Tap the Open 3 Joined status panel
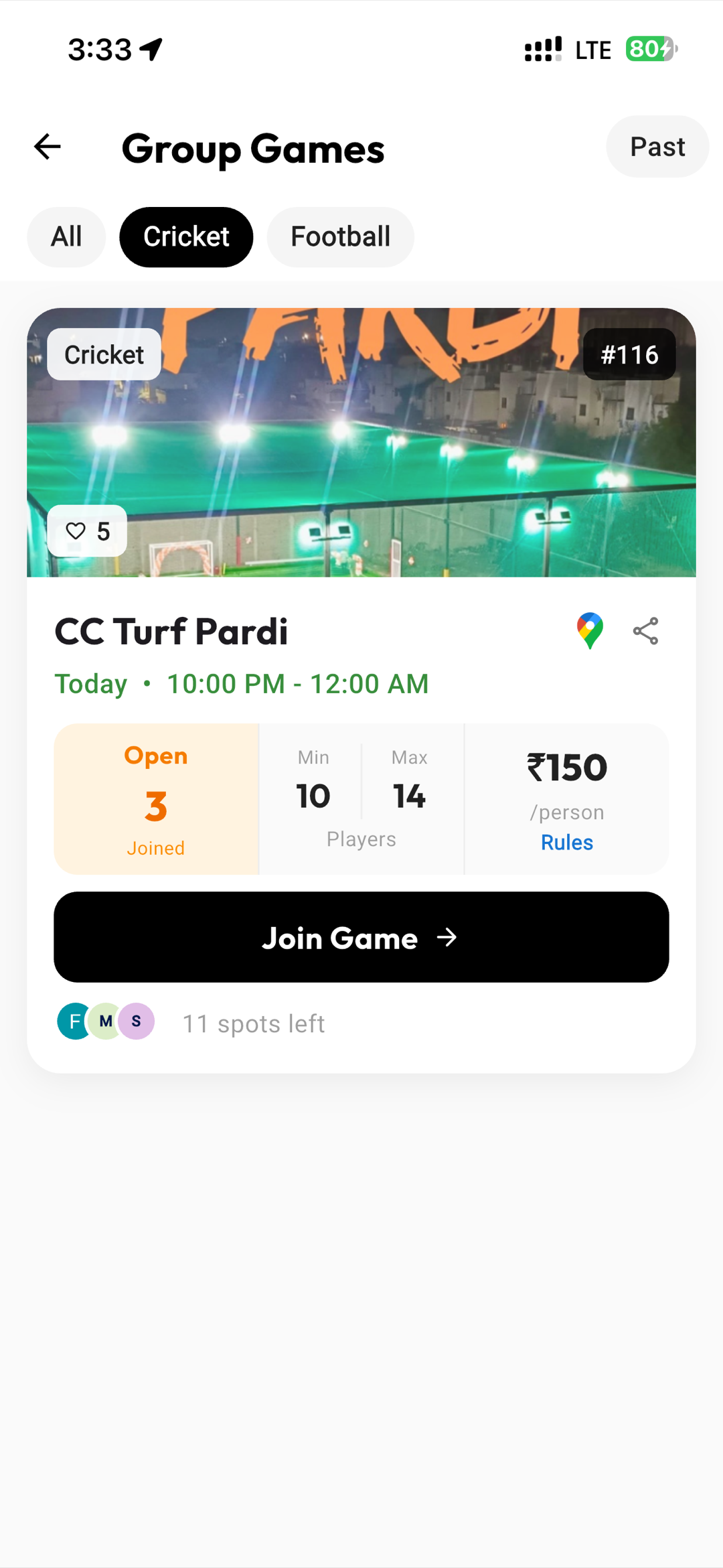 (x=155, y=798)
